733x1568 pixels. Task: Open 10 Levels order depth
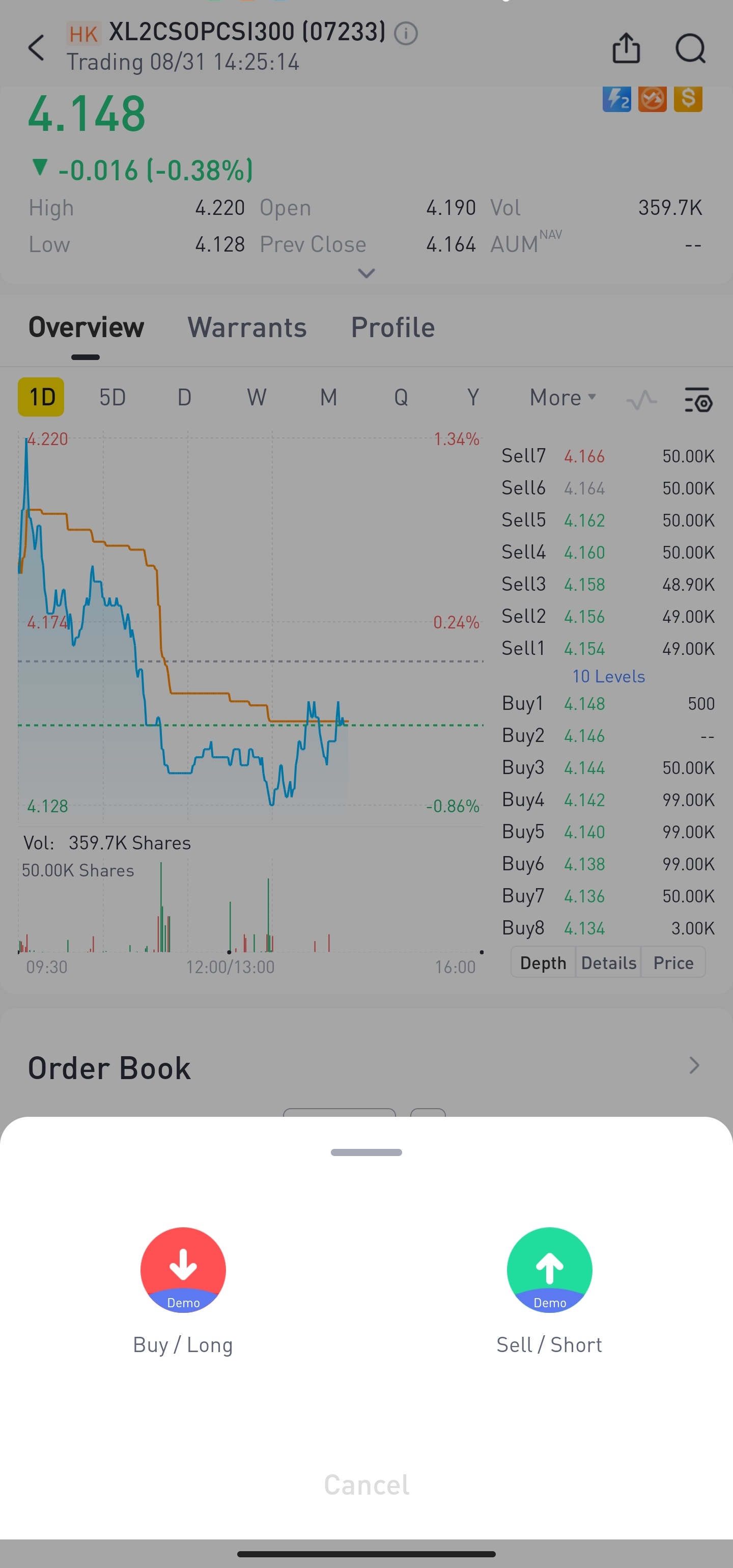608,676
